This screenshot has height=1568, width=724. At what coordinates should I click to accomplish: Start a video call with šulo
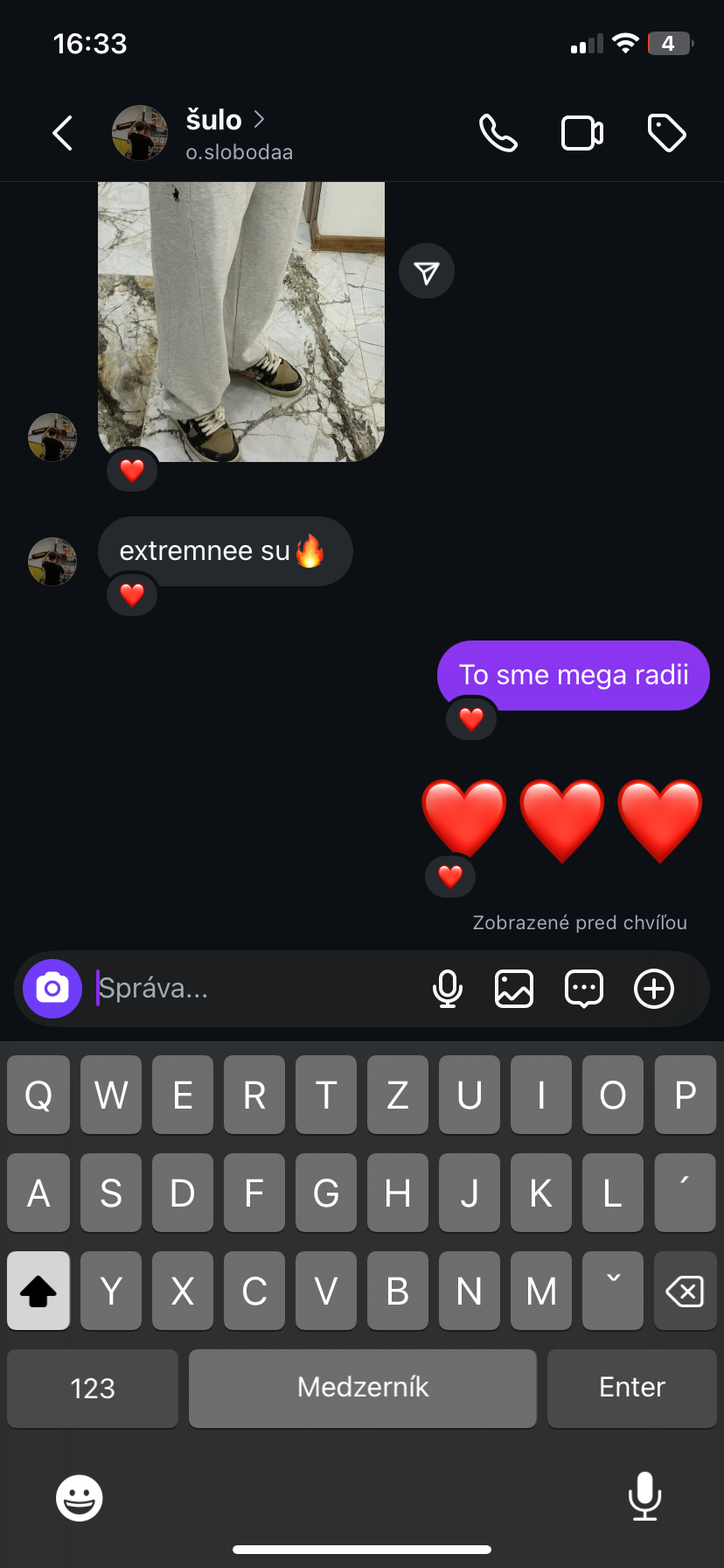(x=581, y=134)
